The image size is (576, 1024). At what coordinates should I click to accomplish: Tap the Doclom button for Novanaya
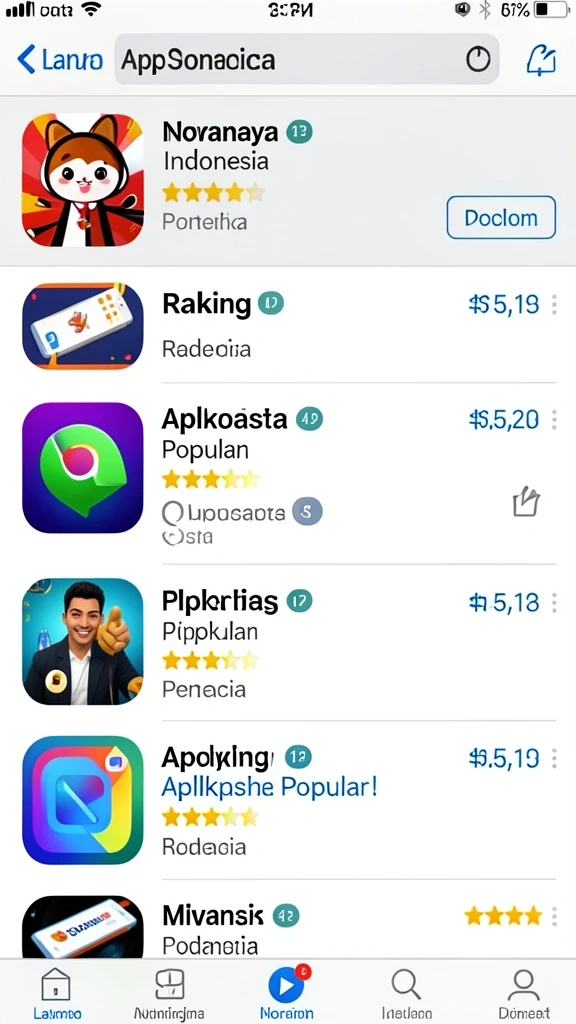click(502, 217)
